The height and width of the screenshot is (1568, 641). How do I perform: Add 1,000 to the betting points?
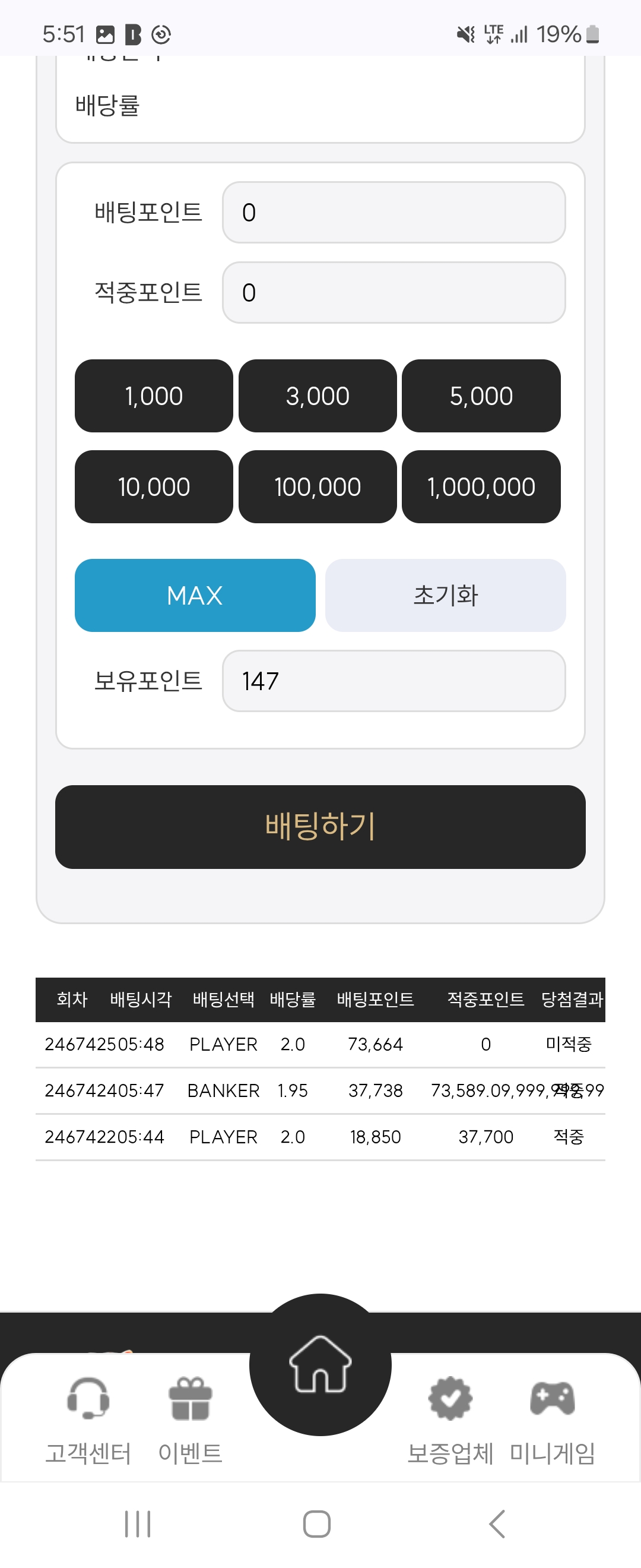[153, 396]
